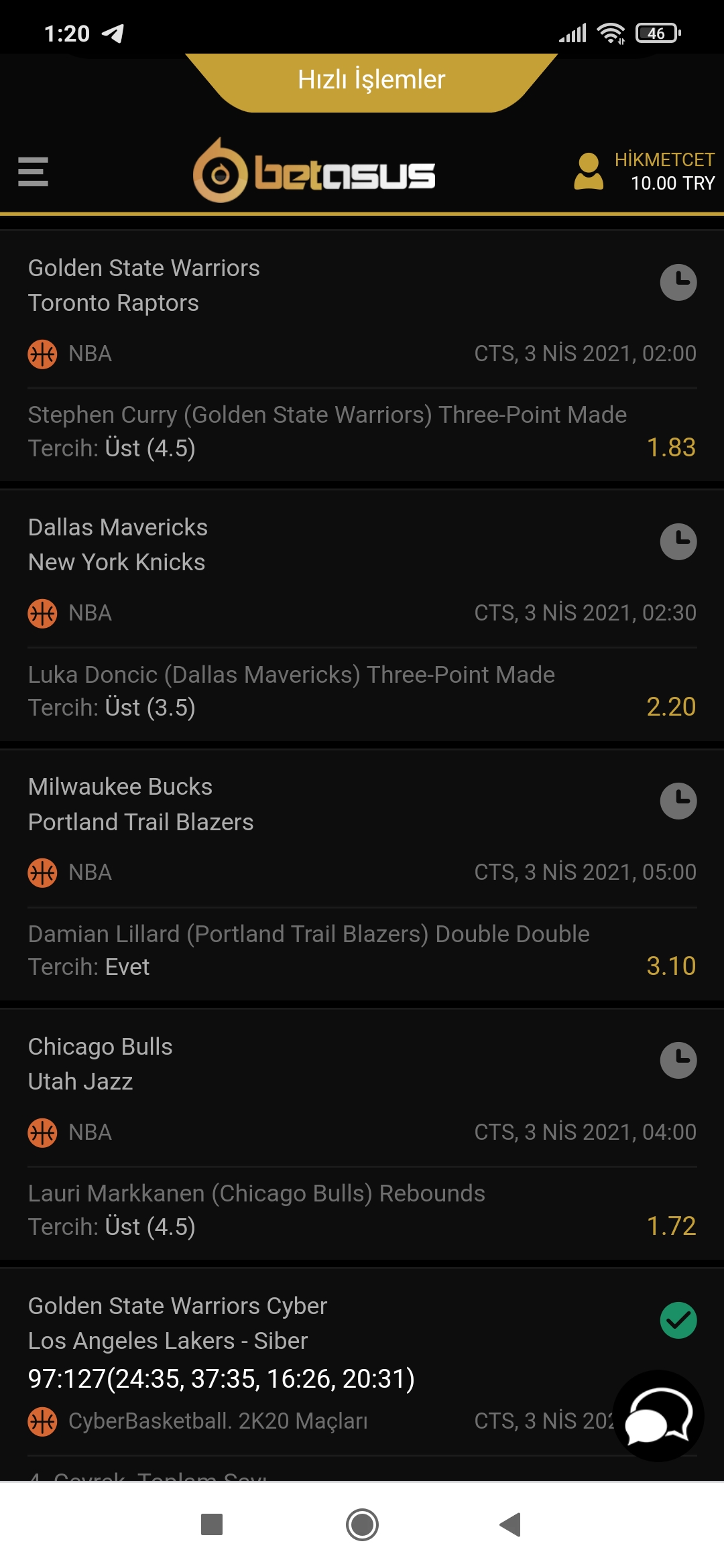Go to the betasus home page logo
Viewport: 724px width, 1568px height.
point(314,172)
